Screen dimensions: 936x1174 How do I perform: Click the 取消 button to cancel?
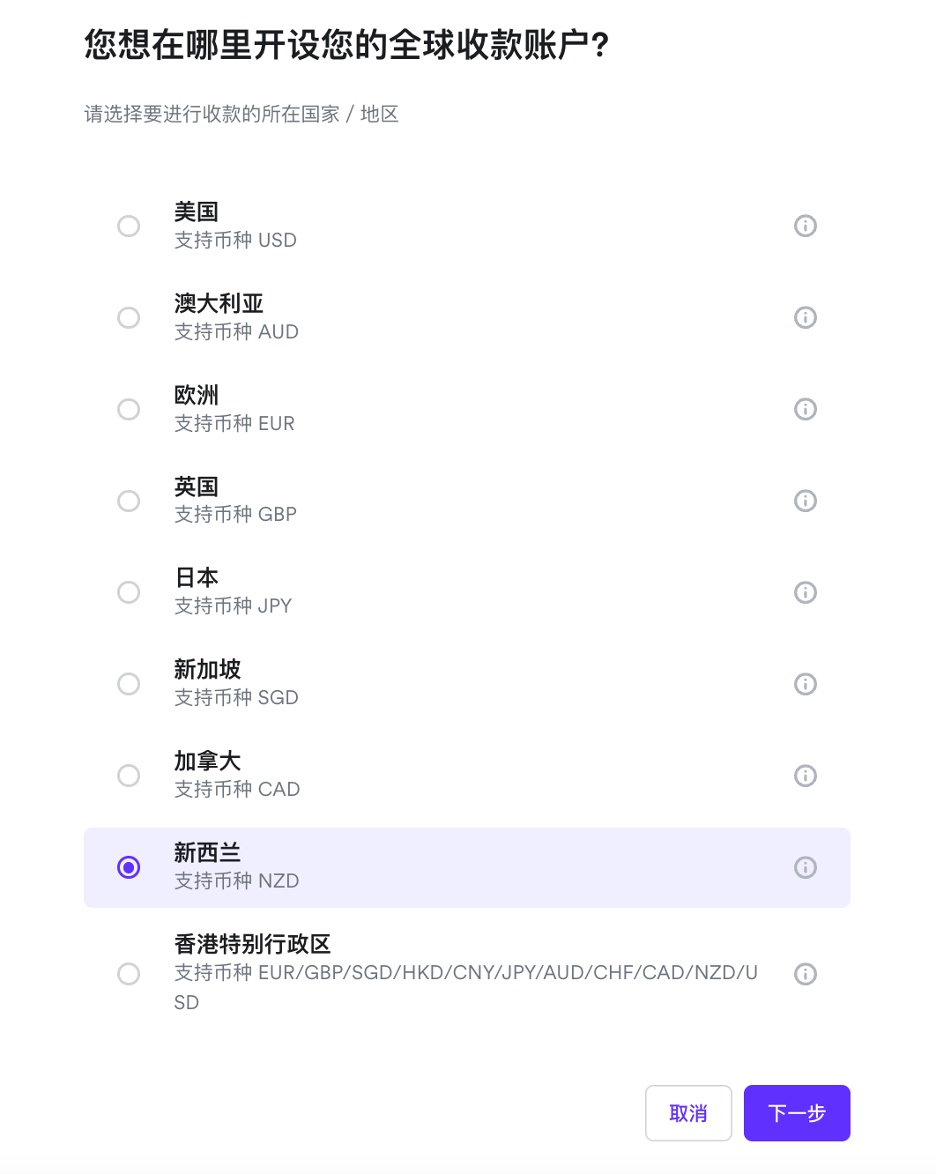[x=688, y=1113]
